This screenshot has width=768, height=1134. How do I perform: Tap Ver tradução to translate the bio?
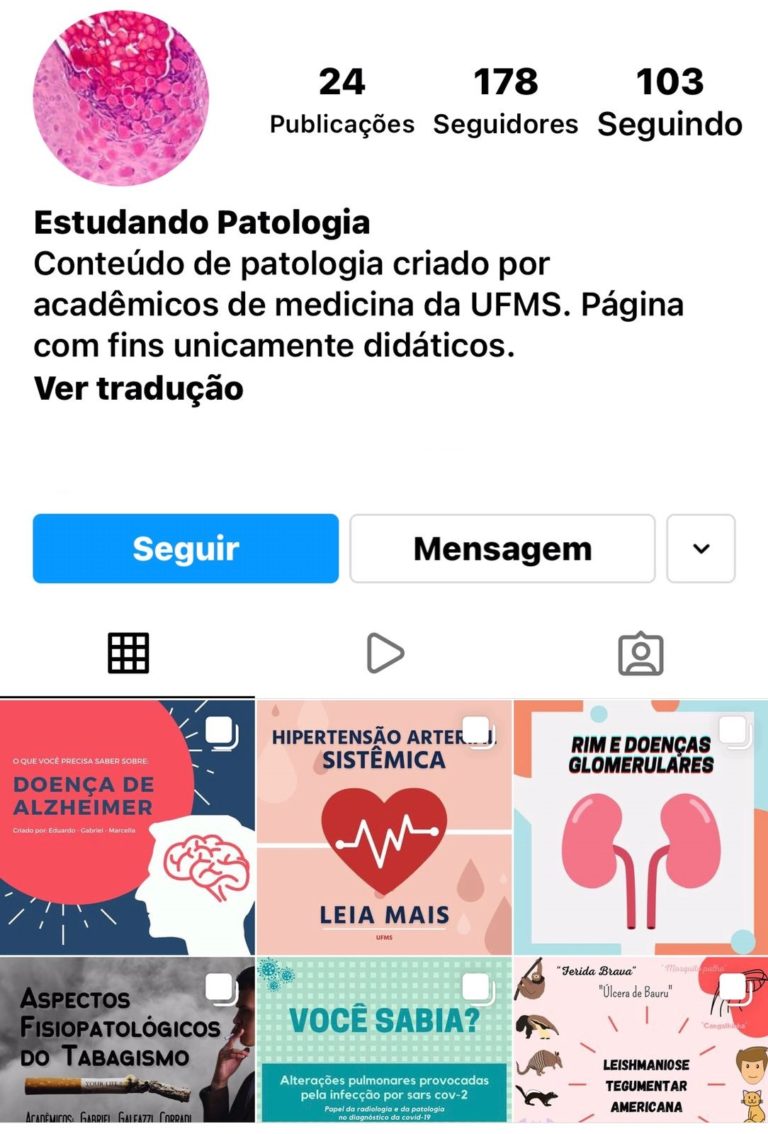(x=138, y=388)
